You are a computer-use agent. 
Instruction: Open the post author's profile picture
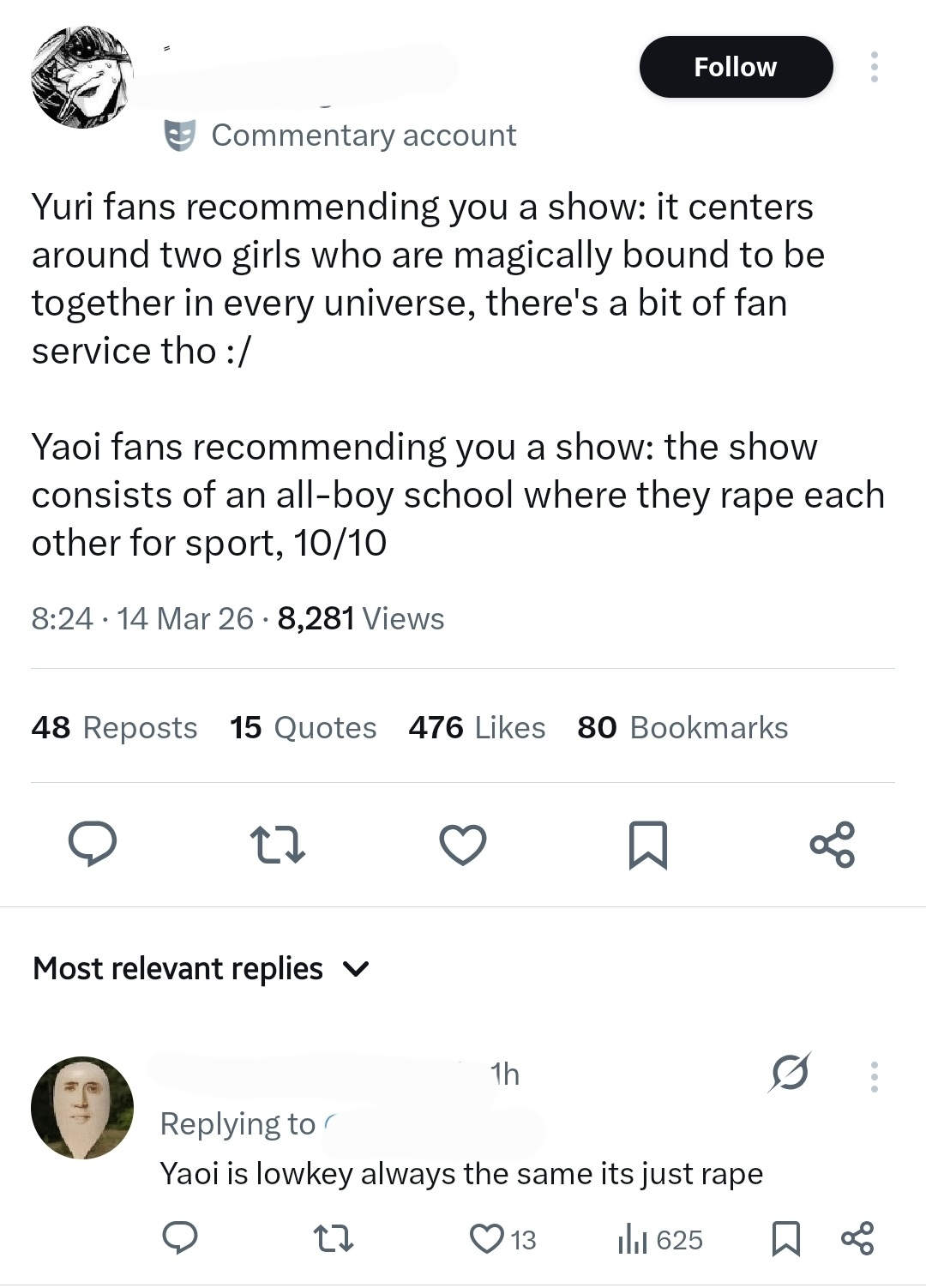pos(82,77)
